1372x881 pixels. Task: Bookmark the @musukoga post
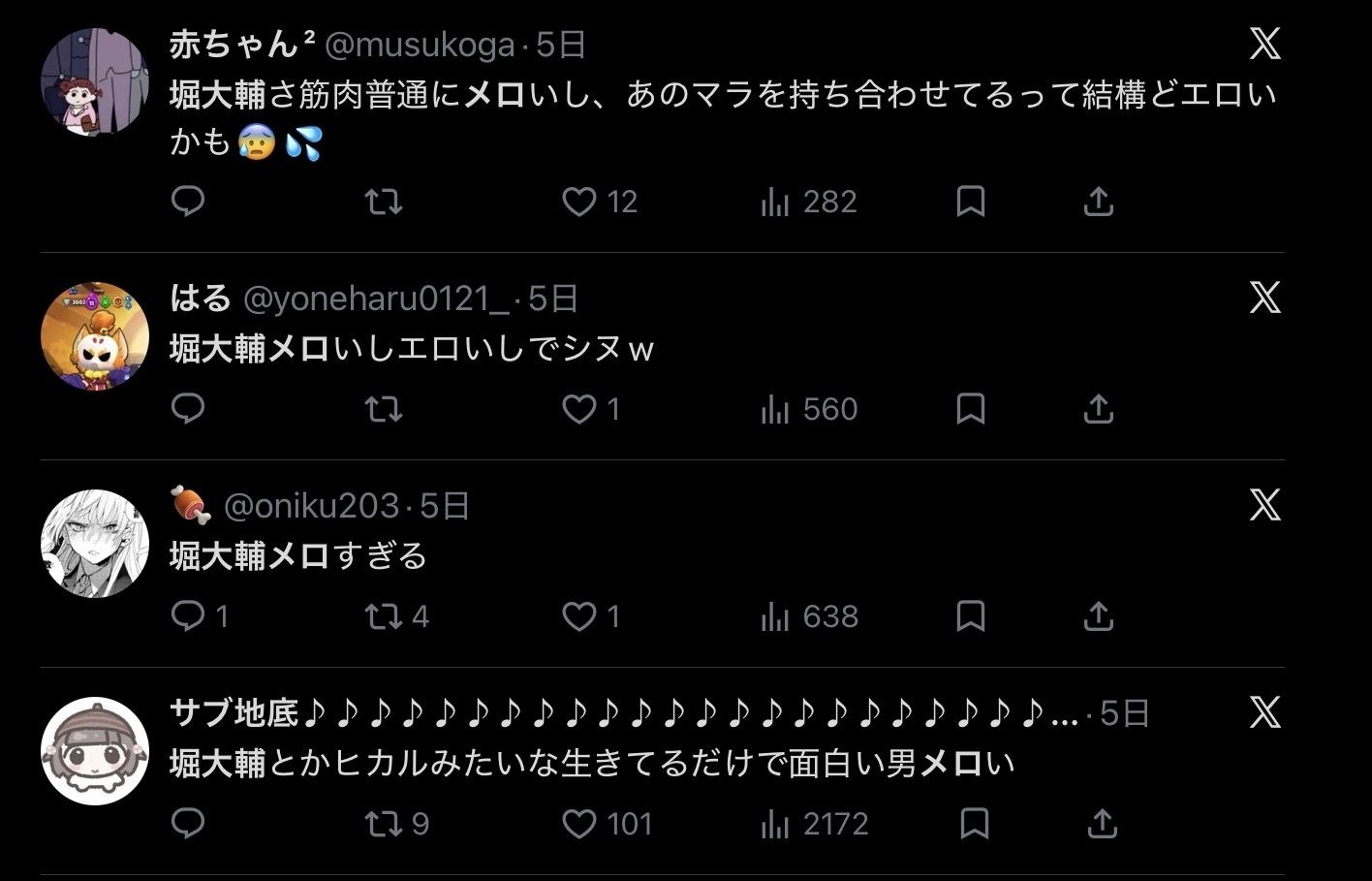971,202
